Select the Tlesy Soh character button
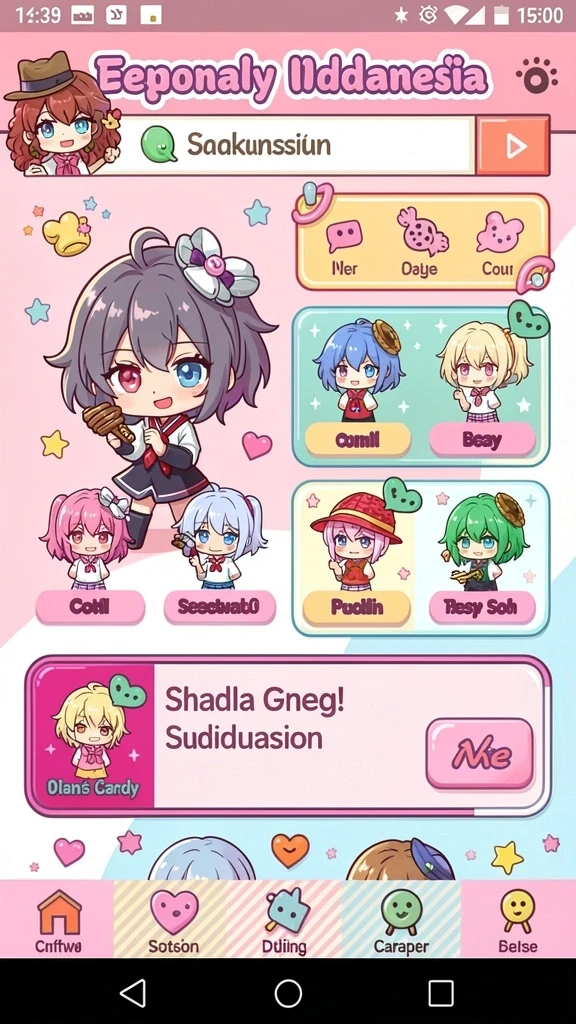Viewport: 576px width, 1024px height. (482, 607)
